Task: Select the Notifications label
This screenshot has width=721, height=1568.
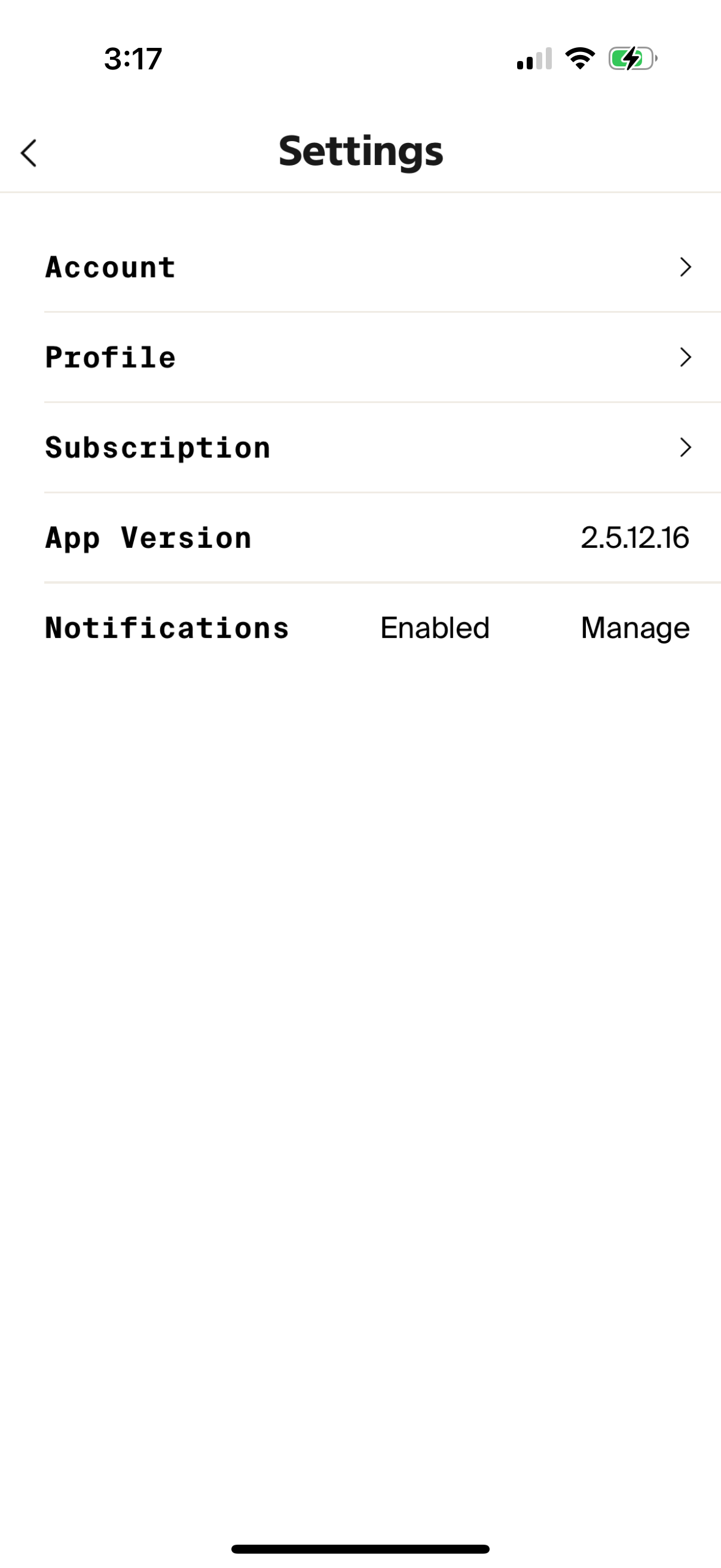Action: tap(166, 627)
